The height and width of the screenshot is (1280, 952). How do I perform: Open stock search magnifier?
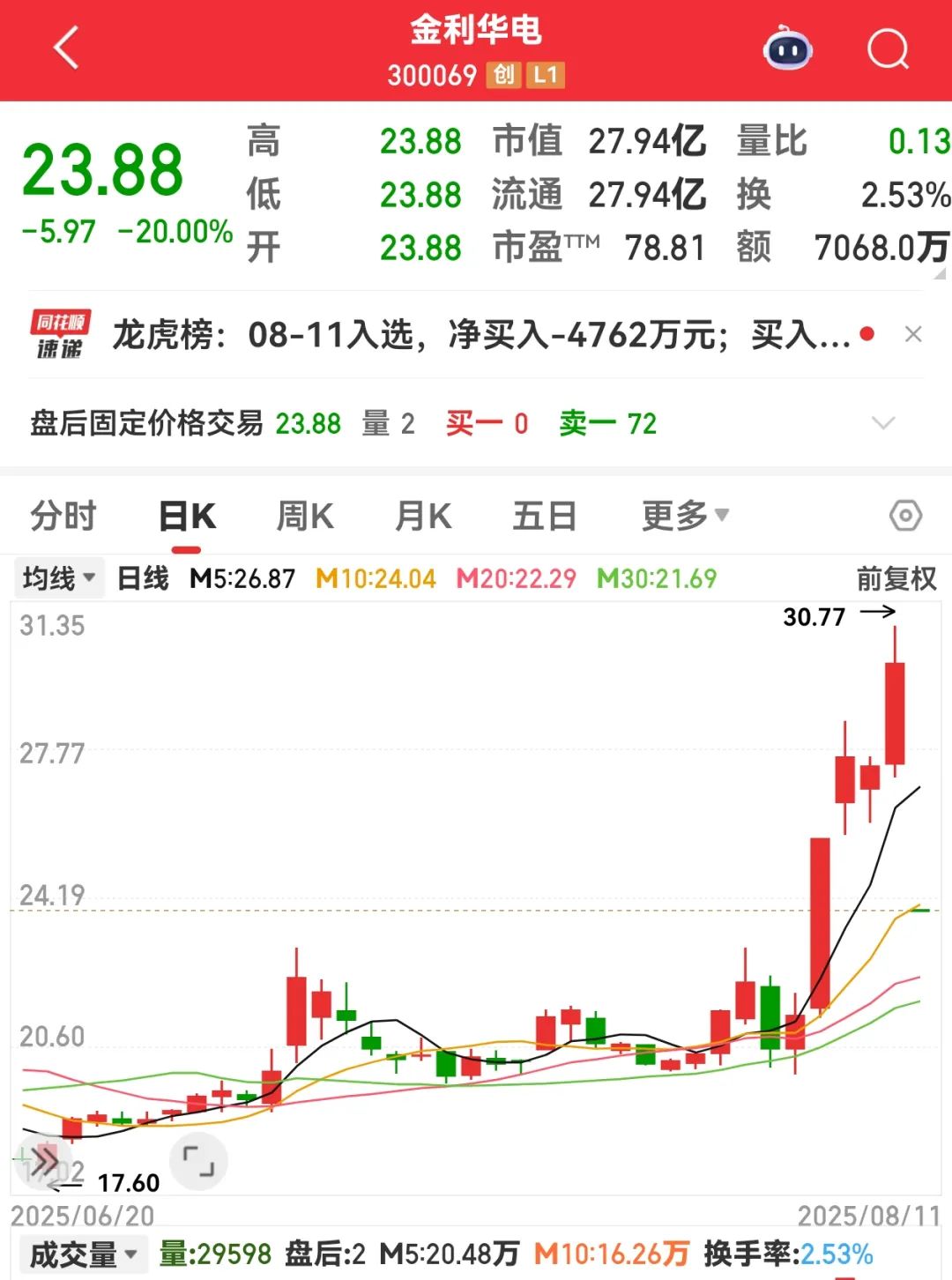point(887,49)
